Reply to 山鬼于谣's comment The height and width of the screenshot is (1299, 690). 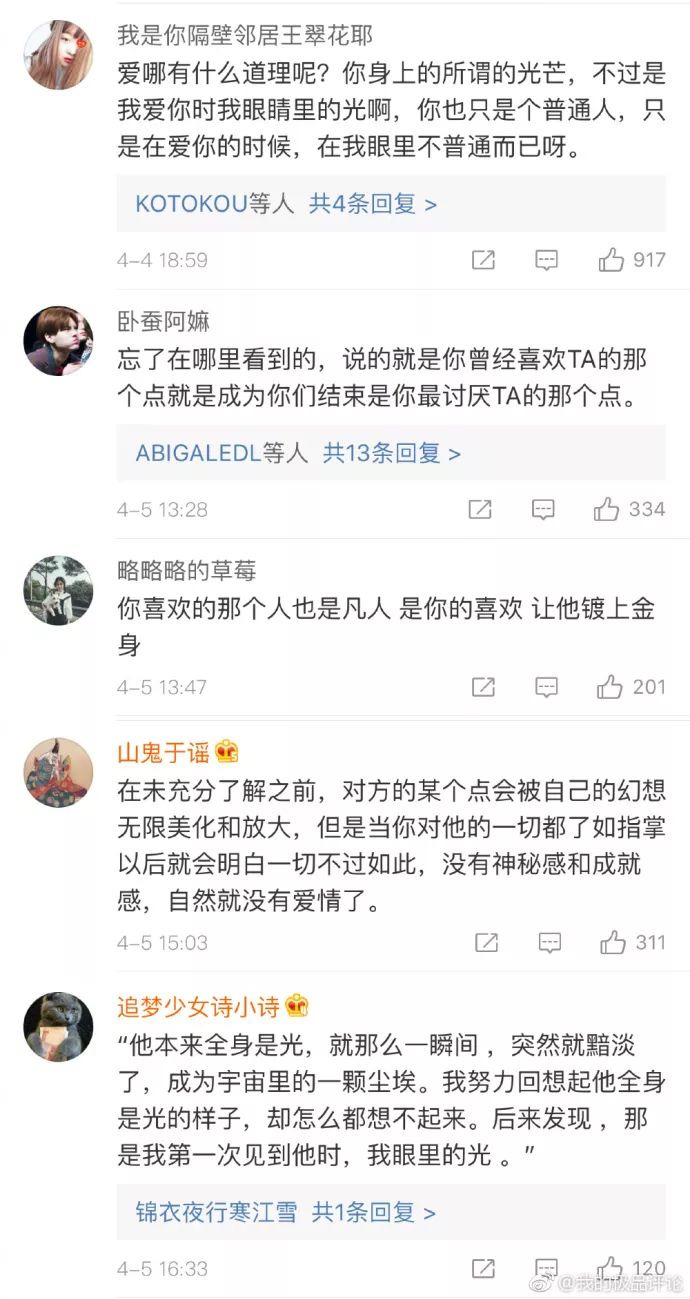(x=549, y=942)
